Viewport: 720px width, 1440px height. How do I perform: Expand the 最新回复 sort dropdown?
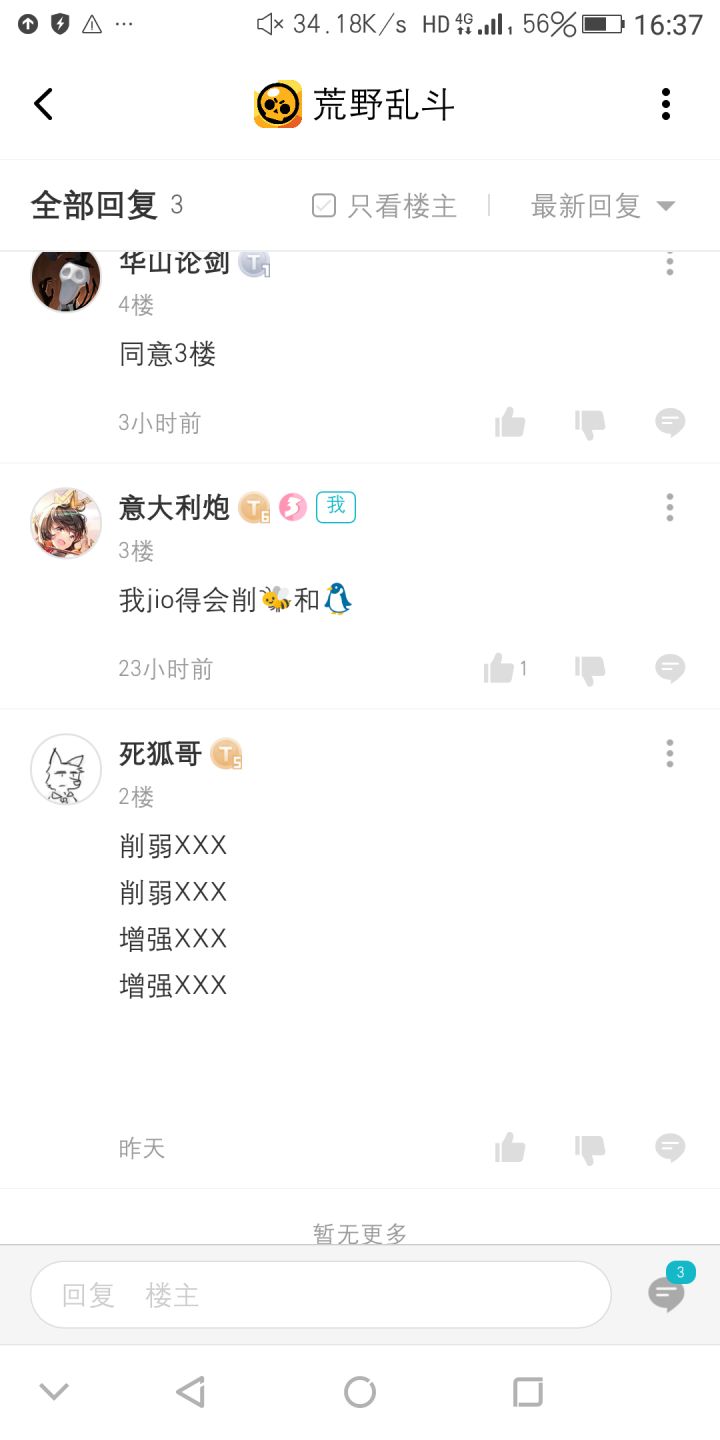(603, 206)
